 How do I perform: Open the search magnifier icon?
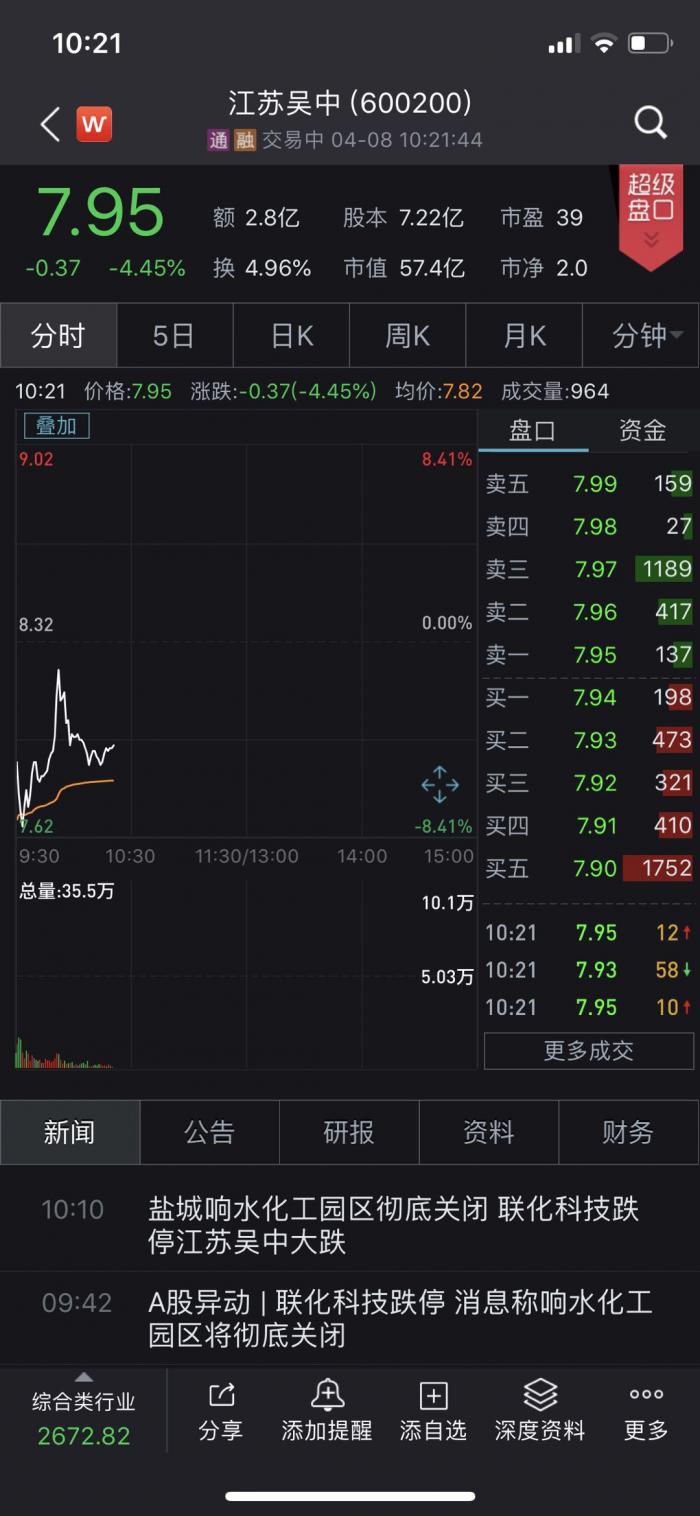pyautogui.click(x=650, y=122)
